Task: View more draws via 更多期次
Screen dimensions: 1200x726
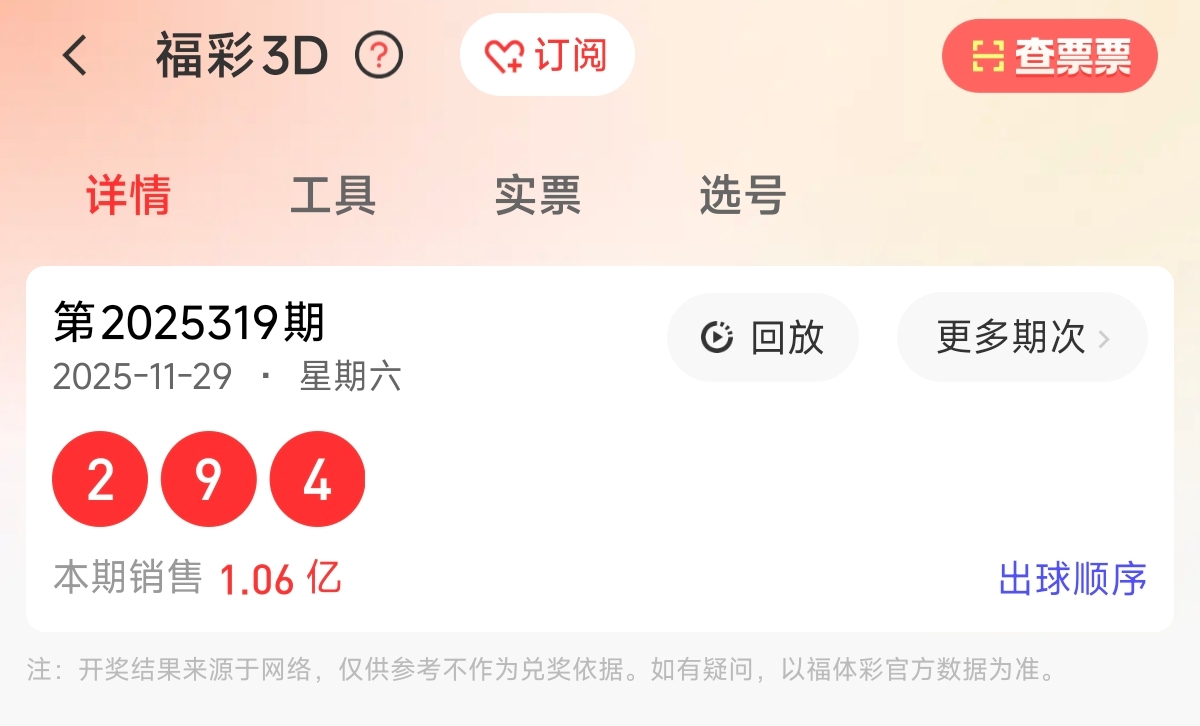Action: (1022, 338)
